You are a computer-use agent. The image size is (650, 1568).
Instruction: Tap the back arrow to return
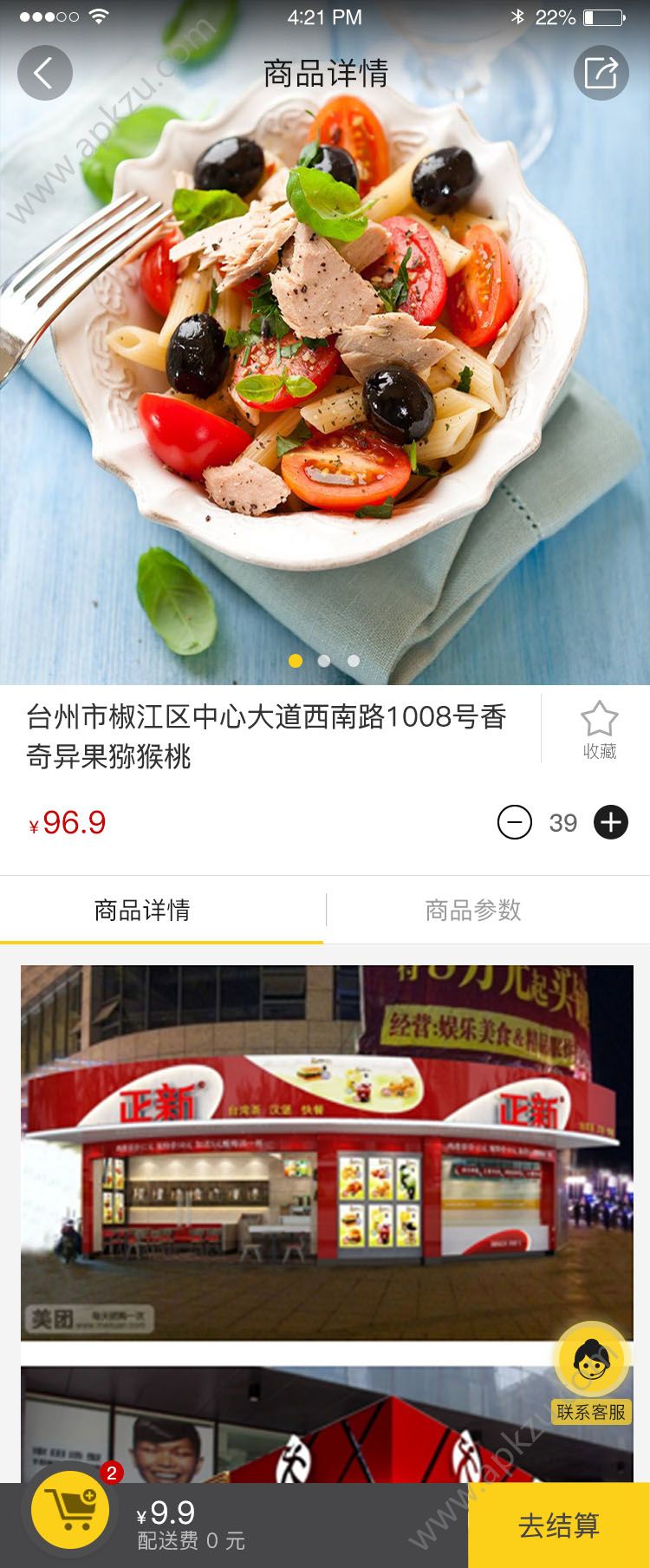(45, 72)
